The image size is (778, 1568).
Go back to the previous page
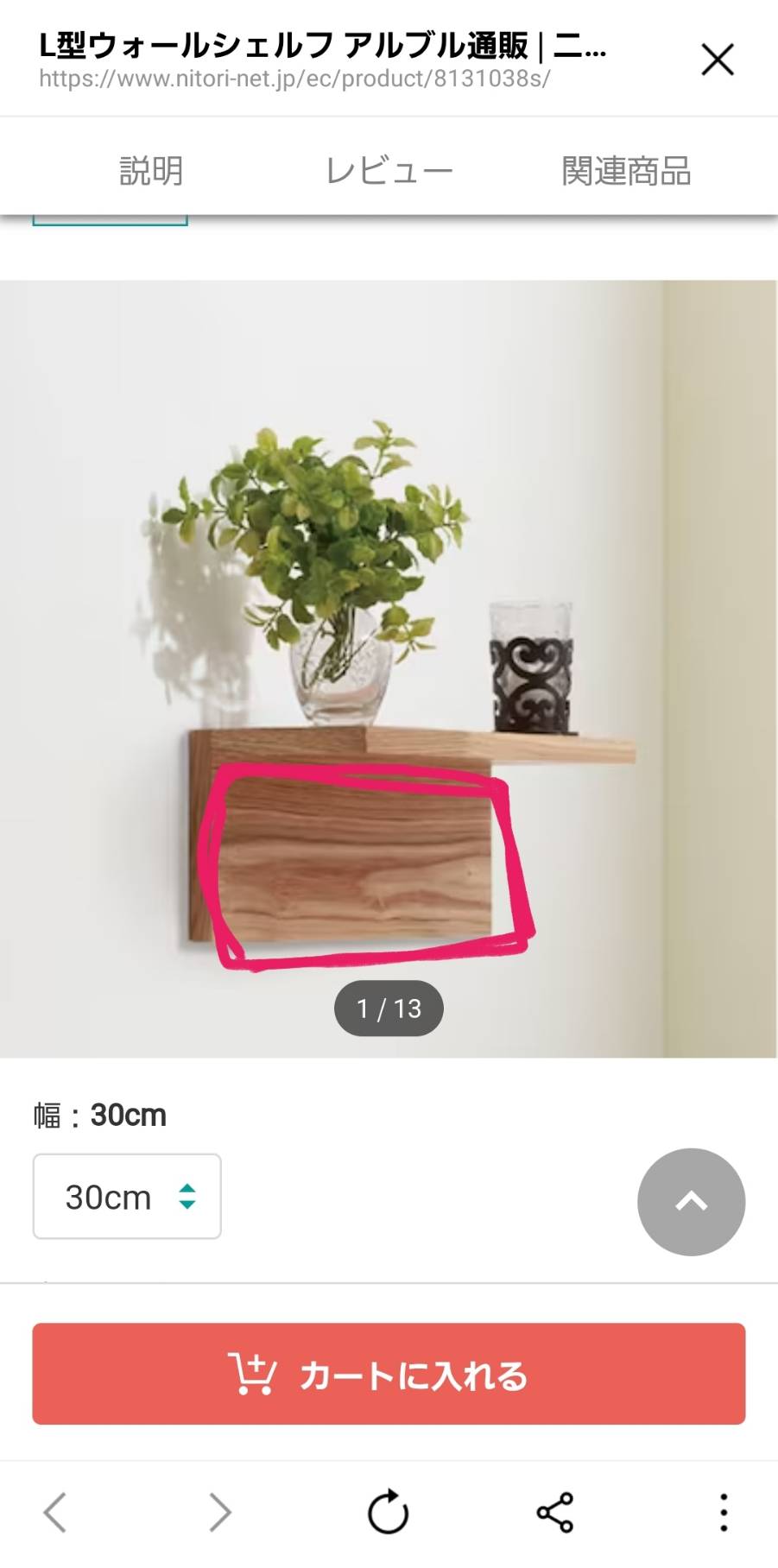coord(55,1513)
